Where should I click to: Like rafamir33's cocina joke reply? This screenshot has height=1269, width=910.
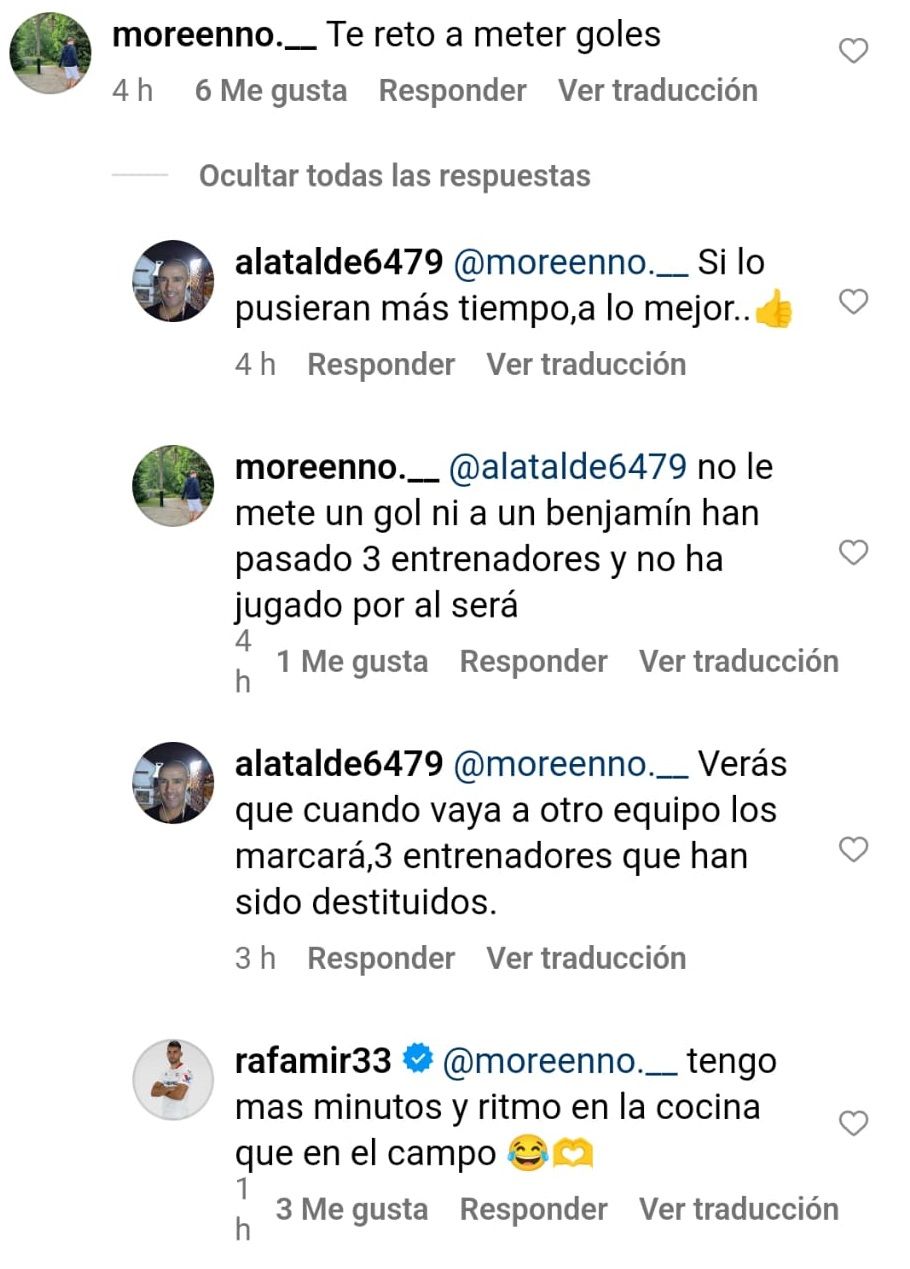[852, 1124]
